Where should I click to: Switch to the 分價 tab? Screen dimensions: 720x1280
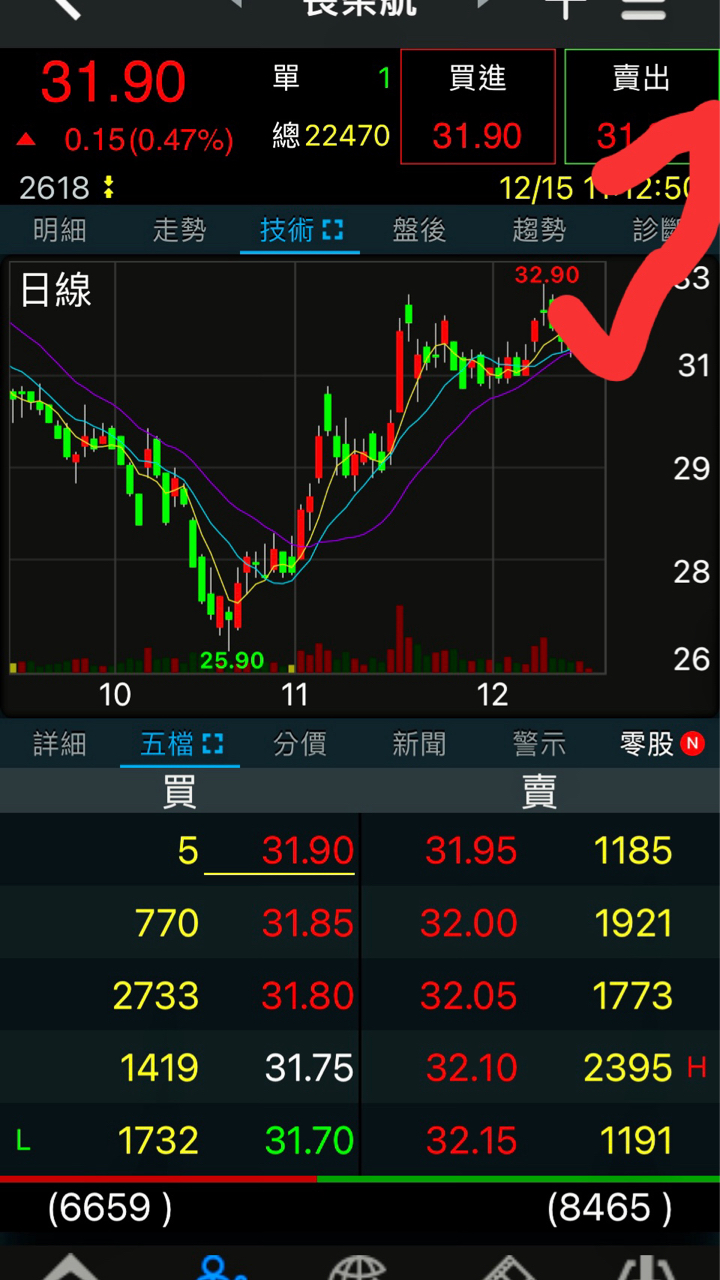[300, 744]
